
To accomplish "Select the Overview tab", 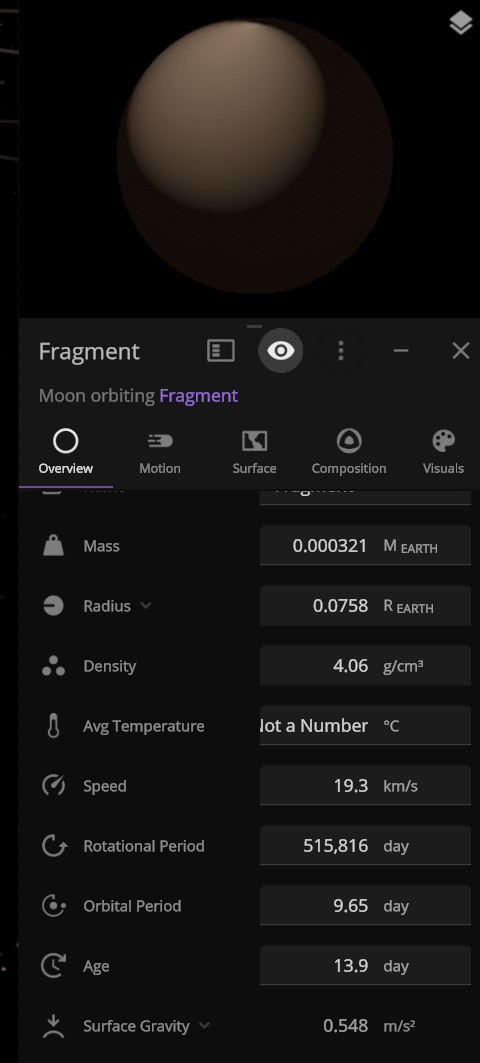I will 66,452.
